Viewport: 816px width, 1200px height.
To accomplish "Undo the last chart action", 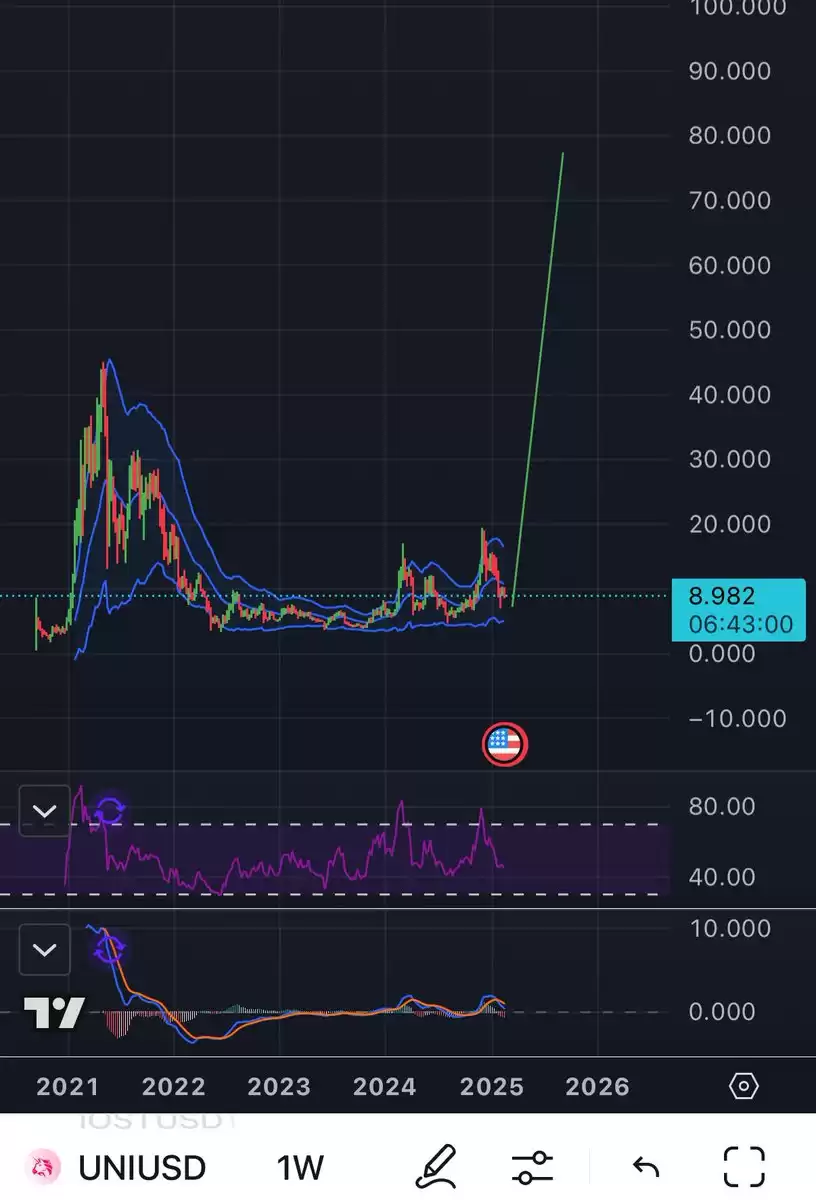I will [x=646, y=1167].
